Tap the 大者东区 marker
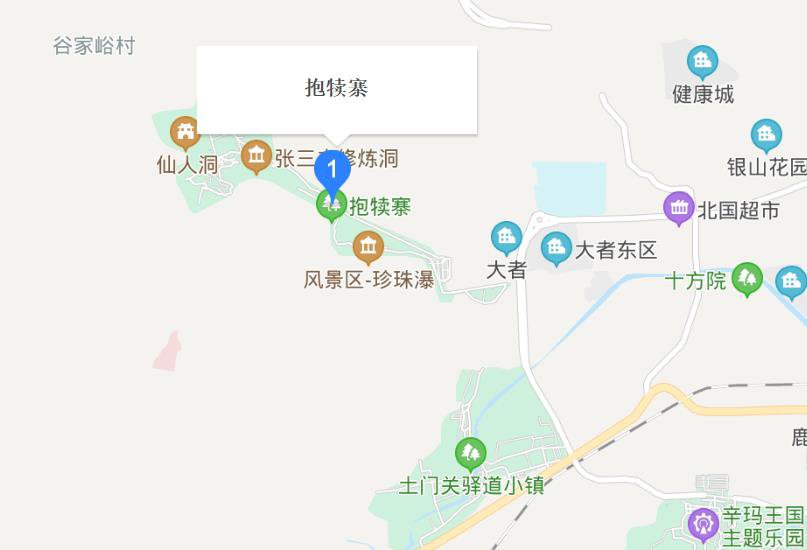Image resolution: width=807 pixels, height=550 pixels. point(556,248)
